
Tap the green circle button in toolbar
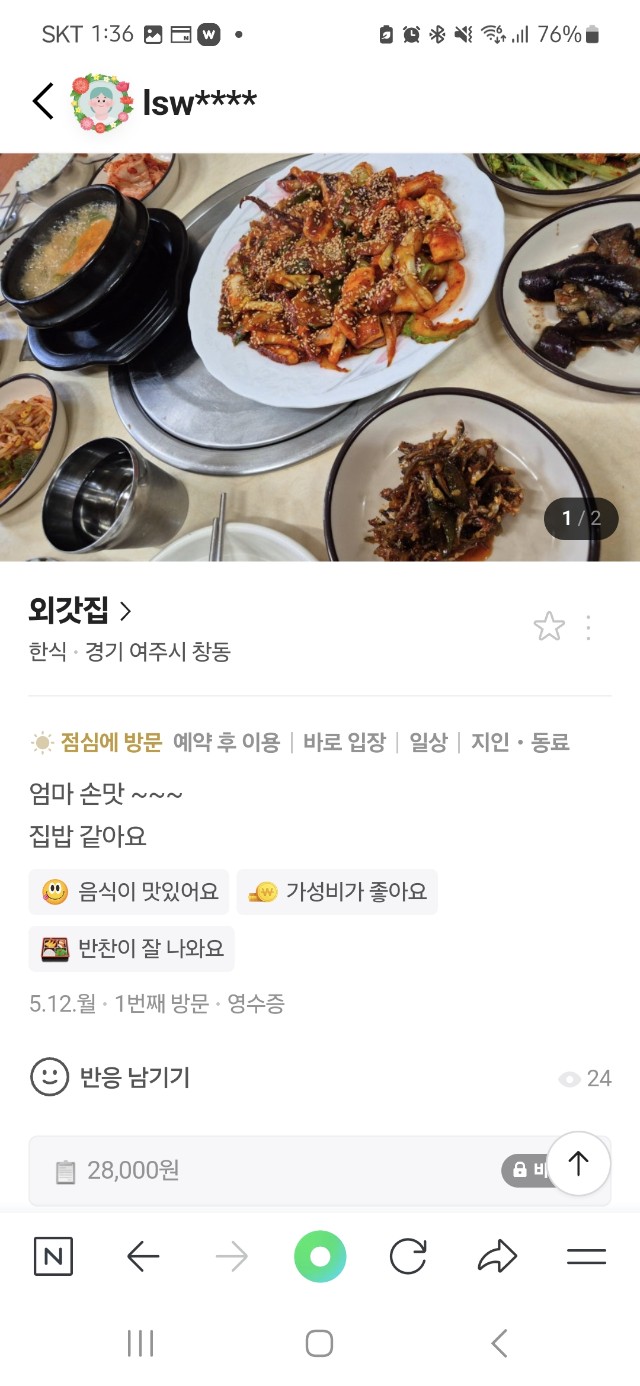(320, 1257)
